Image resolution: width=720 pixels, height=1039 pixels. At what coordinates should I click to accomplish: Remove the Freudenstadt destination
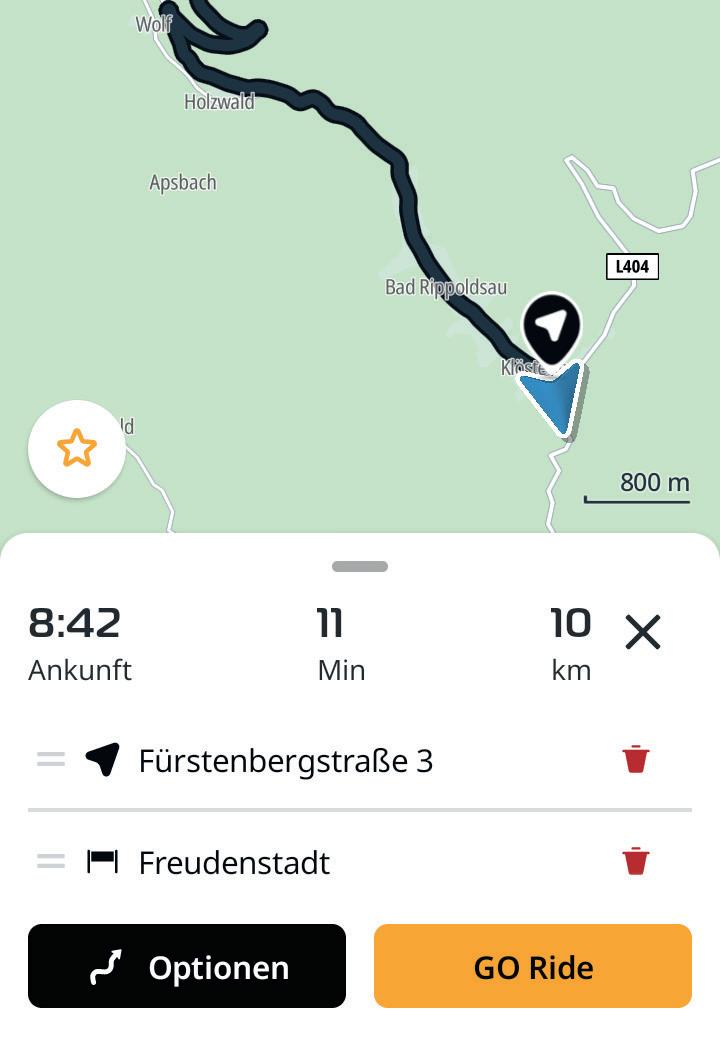click(x=636, y=861)
